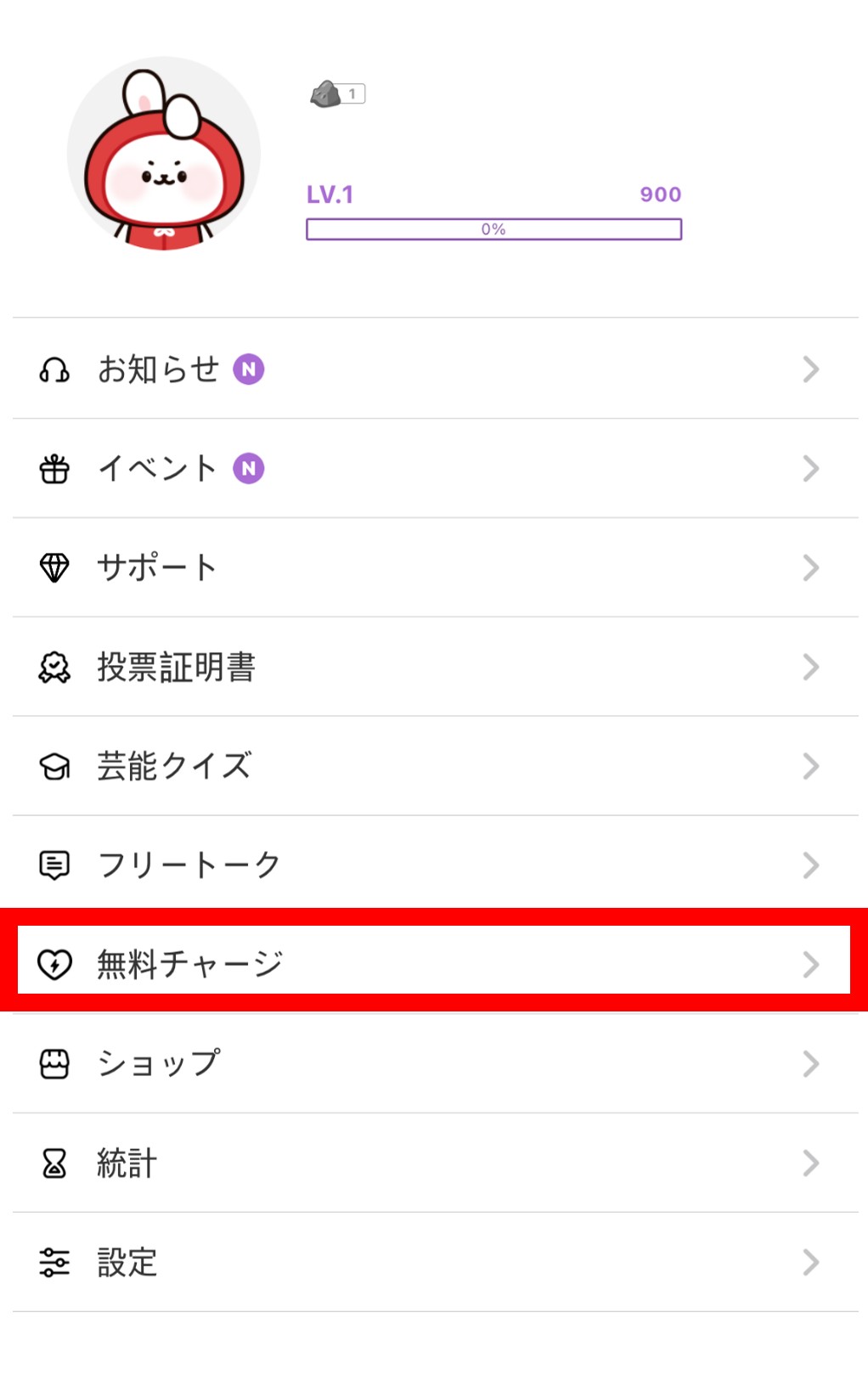868x1386 pixels.
Task: Open 設定 settings
Action: [433, 1262]
